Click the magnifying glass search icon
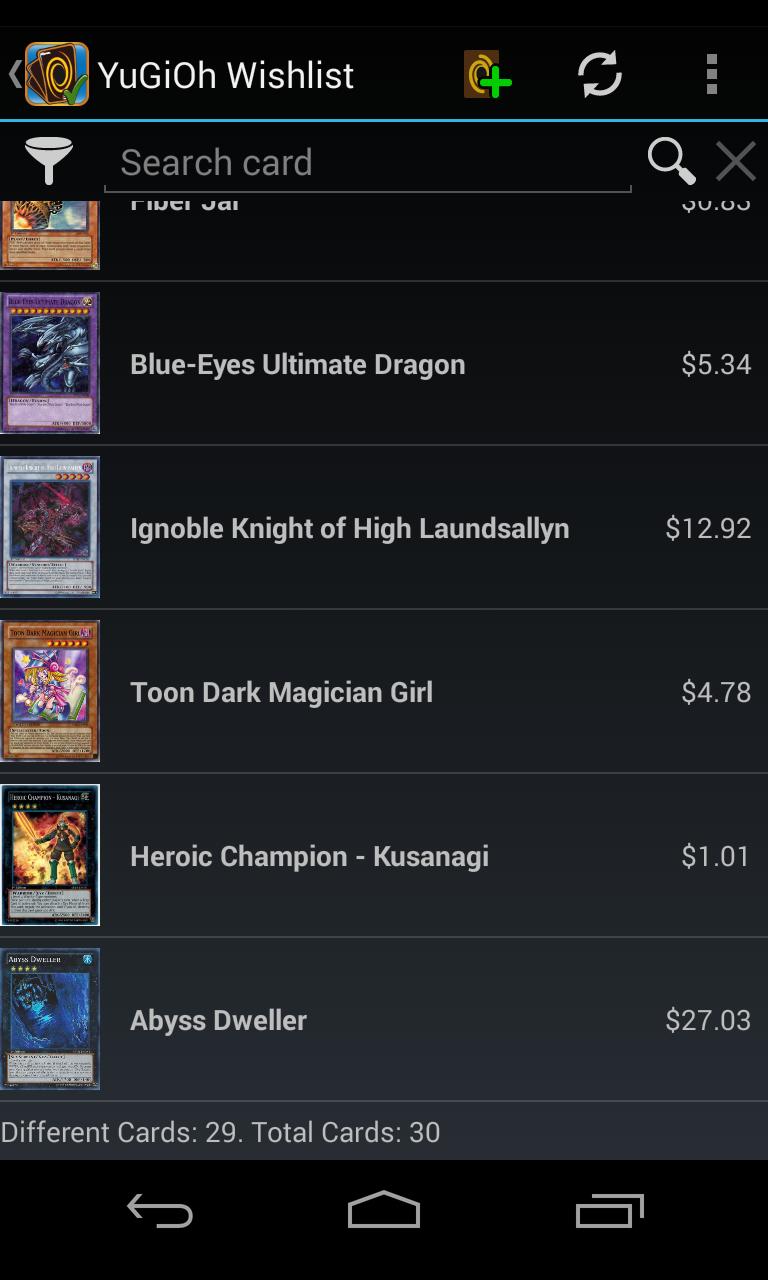 (671, 161)
